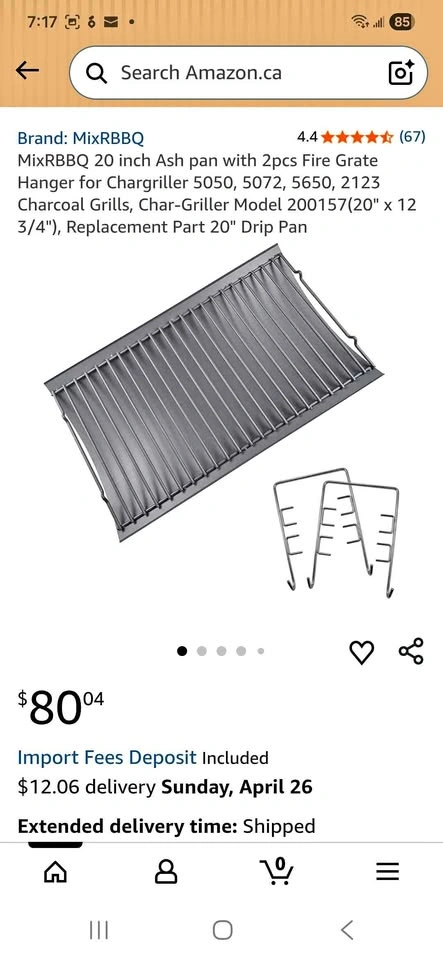Open recent apps from the navigation bar
443x960 pixels.
click(x=99, y=931)
